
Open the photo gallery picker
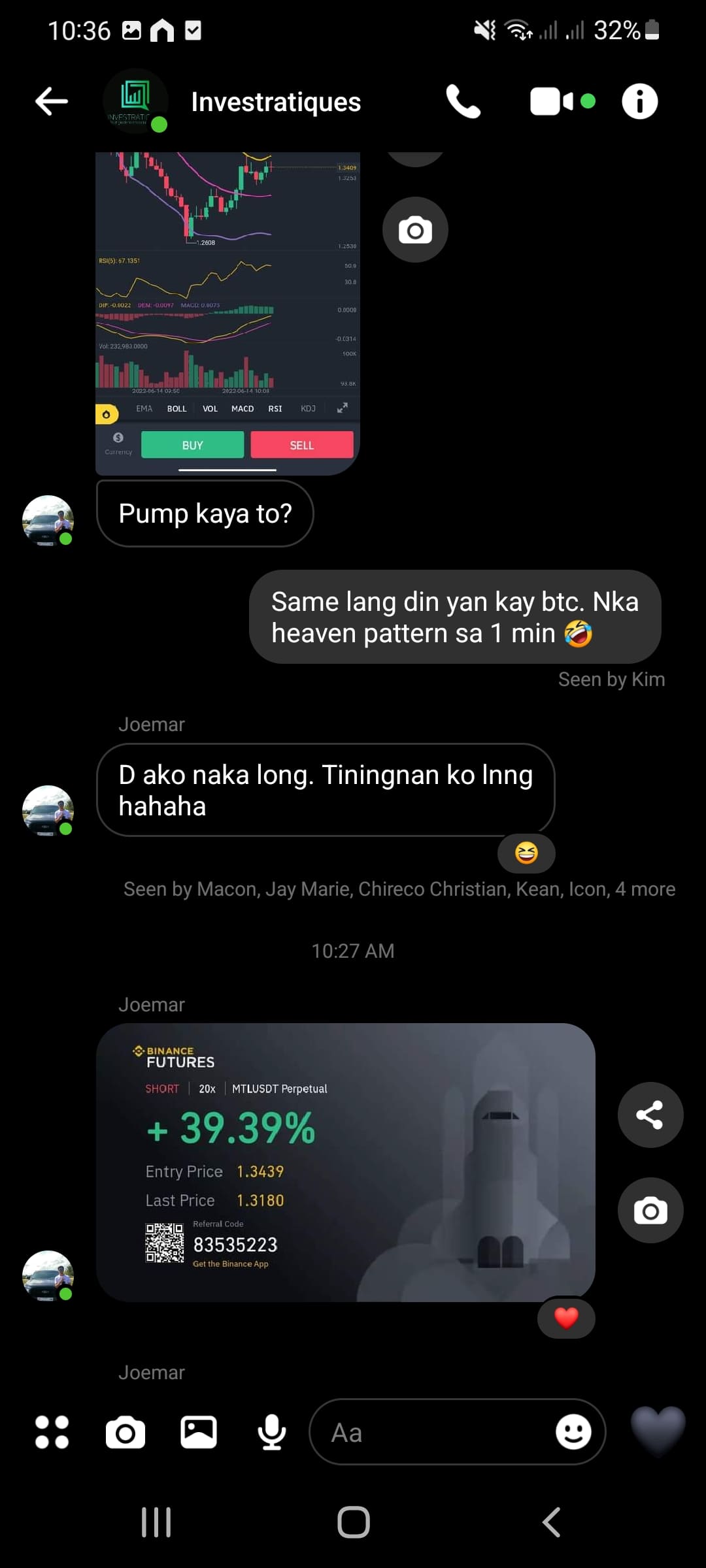(x=199, y=1433)
